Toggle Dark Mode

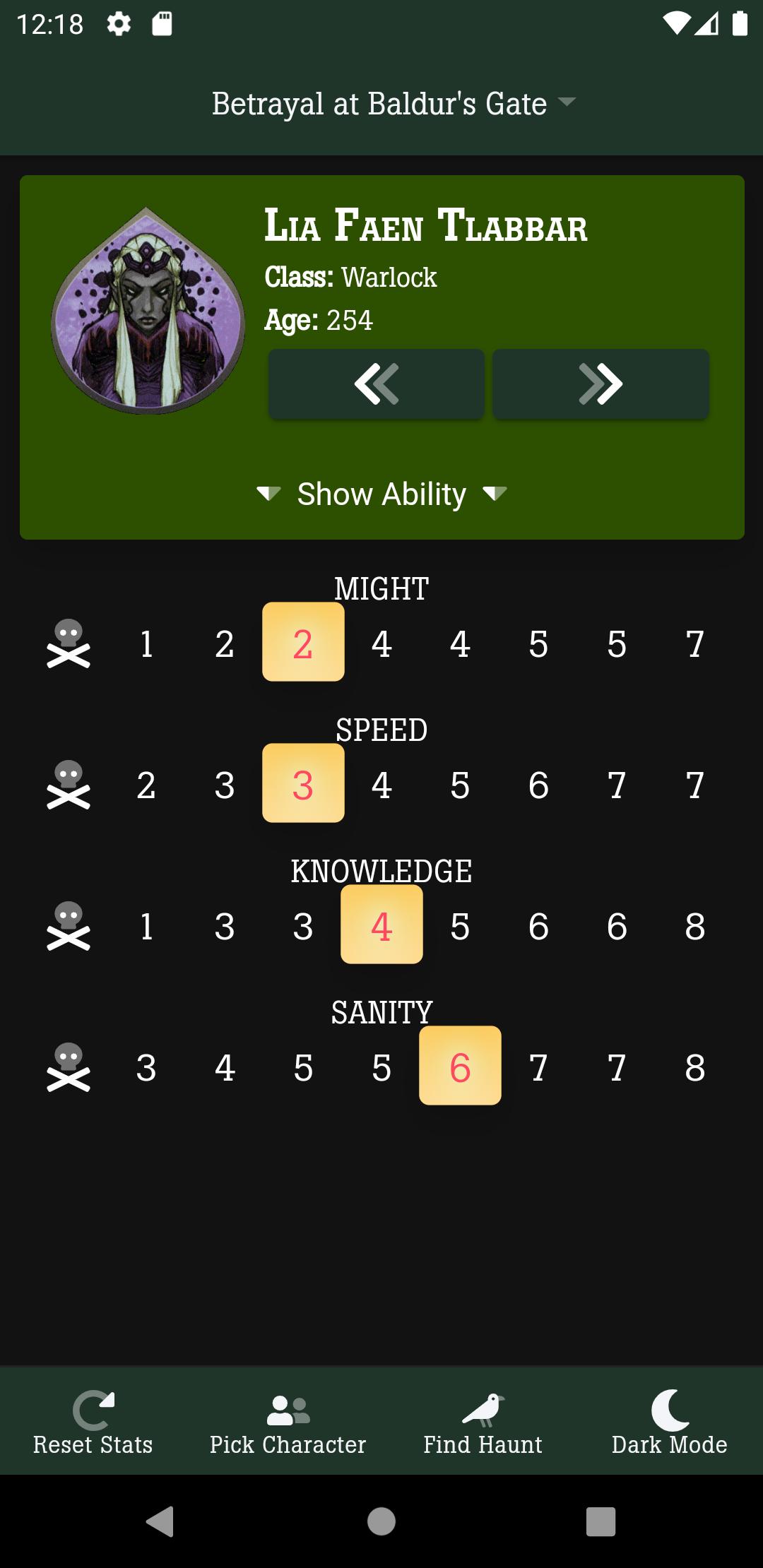669,1423
